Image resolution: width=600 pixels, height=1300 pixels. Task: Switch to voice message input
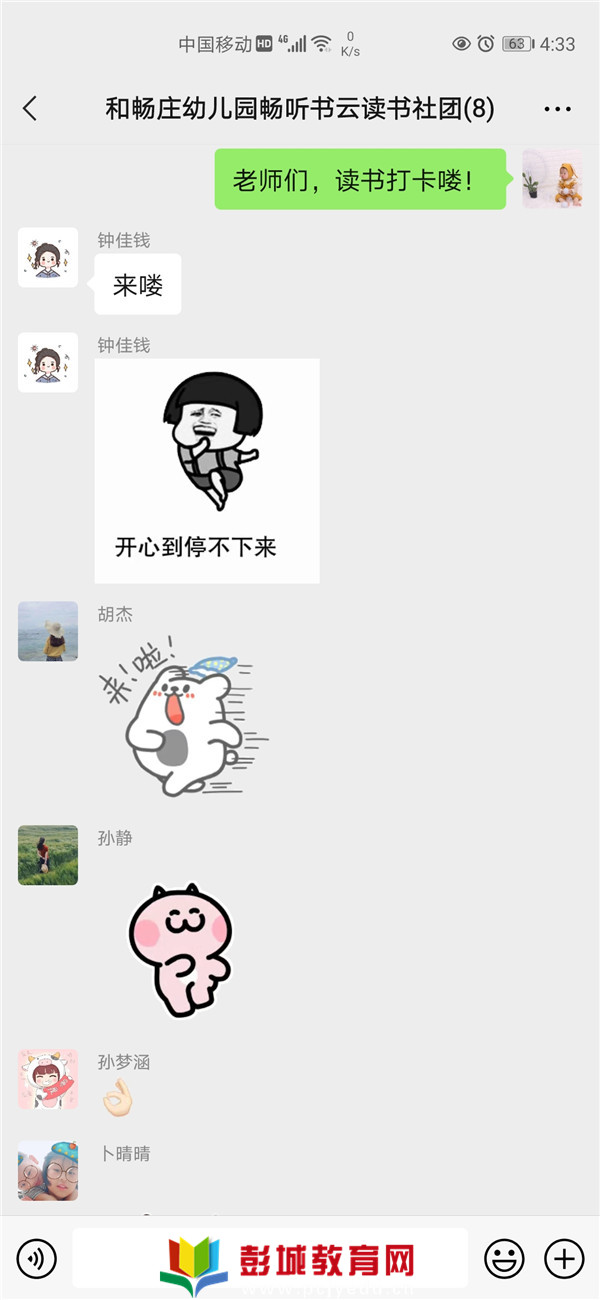click(37, 1258)
